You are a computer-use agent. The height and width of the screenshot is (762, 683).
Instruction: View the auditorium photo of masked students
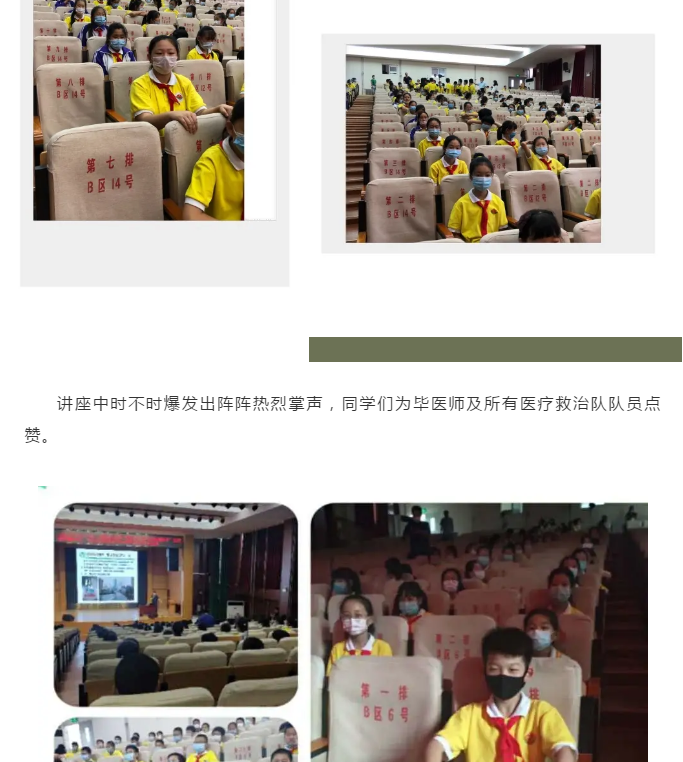(x=473, y=143)
